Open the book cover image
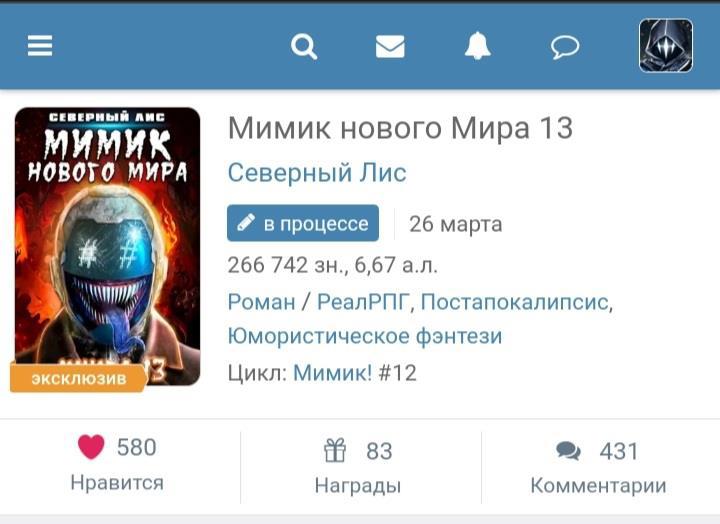This screenshot has width=720, height=524. coord(107,246)
